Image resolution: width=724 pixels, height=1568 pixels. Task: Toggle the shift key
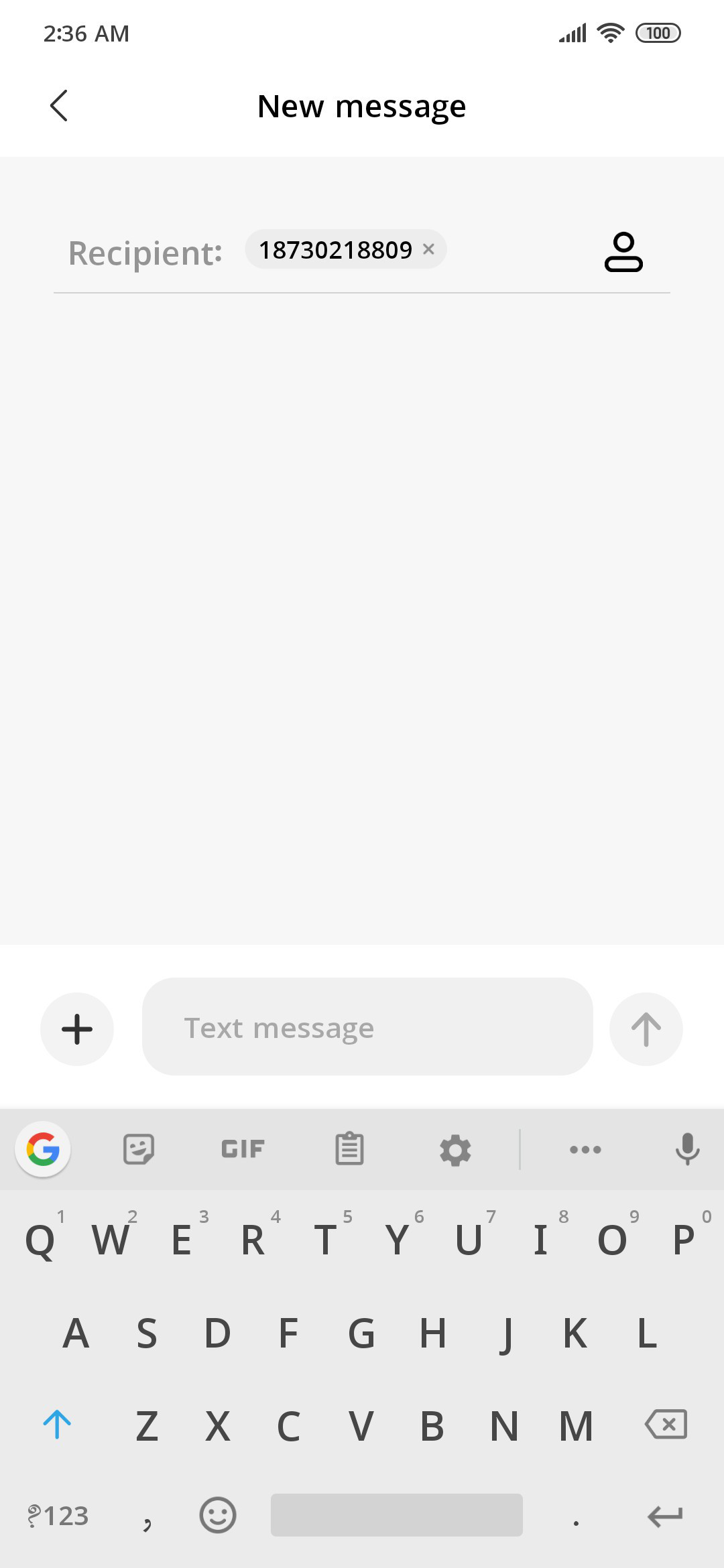pos(57,1424)
